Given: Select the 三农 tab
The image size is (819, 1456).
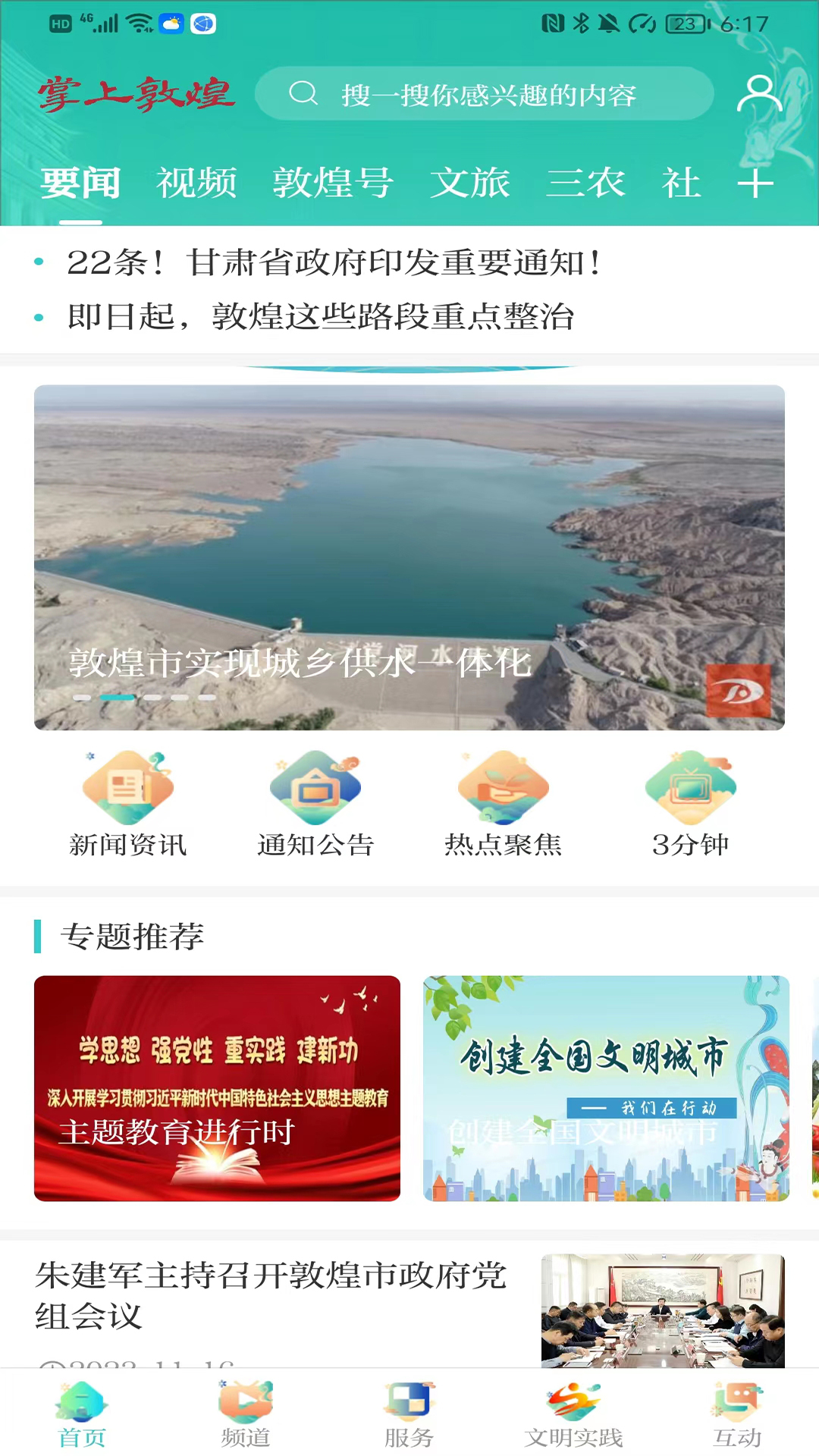Looking at the screenshot, I should coord(585,184).
